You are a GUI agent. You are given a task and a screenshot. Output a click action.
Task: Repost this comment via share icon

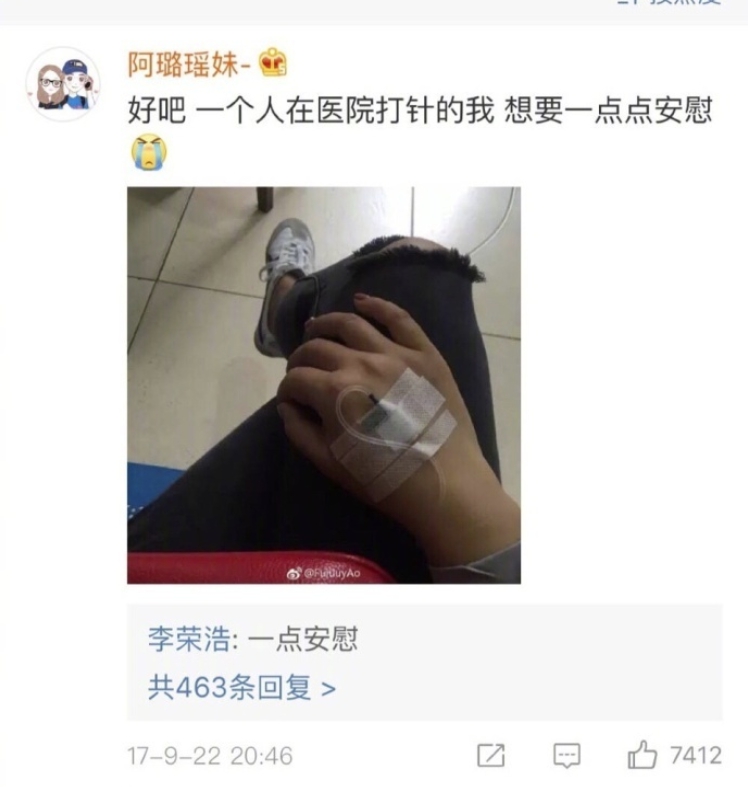(491, 755)
